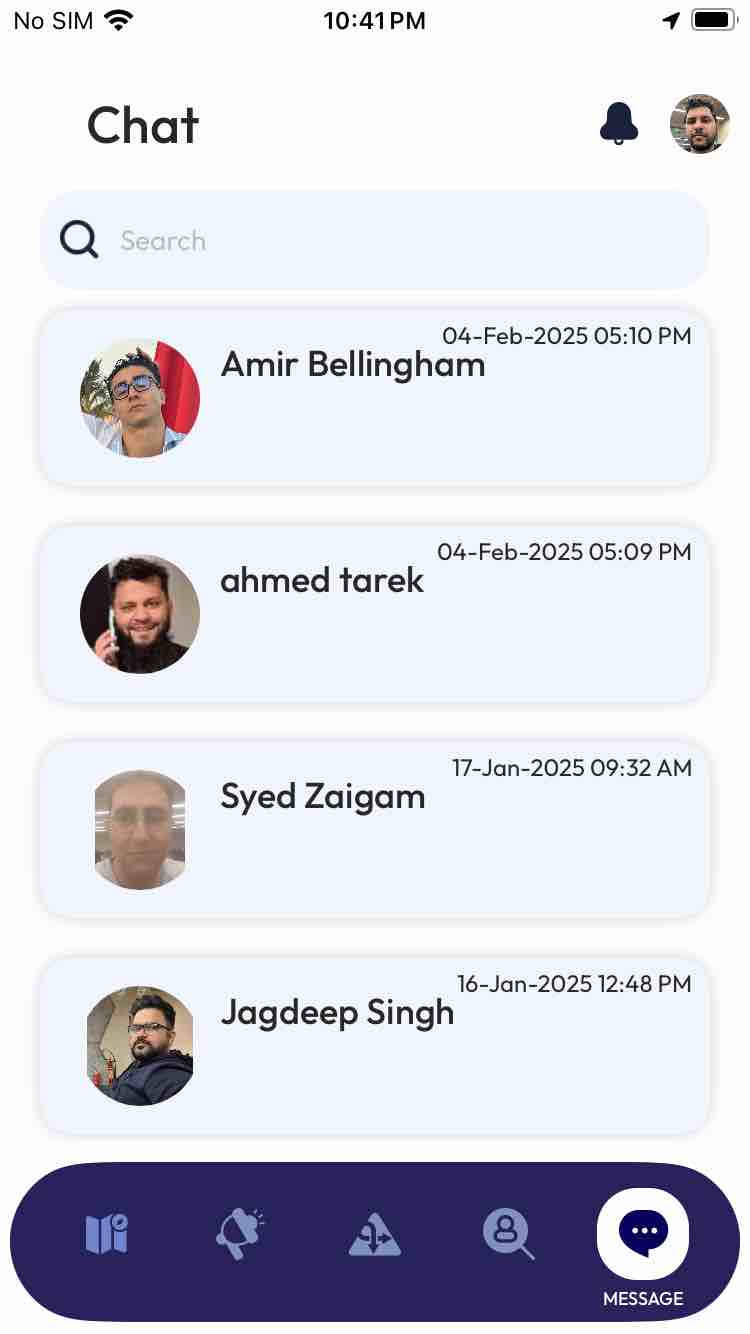The image size is (750, 1334).
Task: Tap the Search field
Action: click(375, 240)
